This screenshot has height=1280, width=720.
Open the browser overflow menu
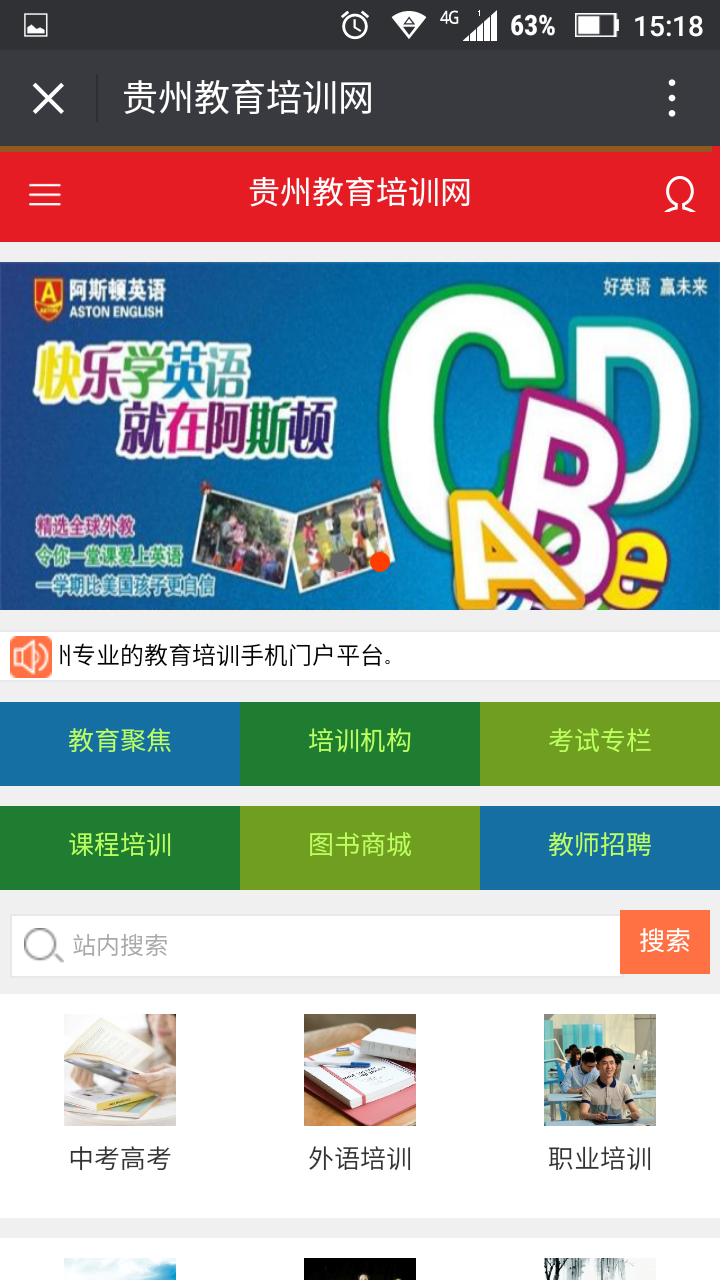pyautogui.click(x=672, y=99)
